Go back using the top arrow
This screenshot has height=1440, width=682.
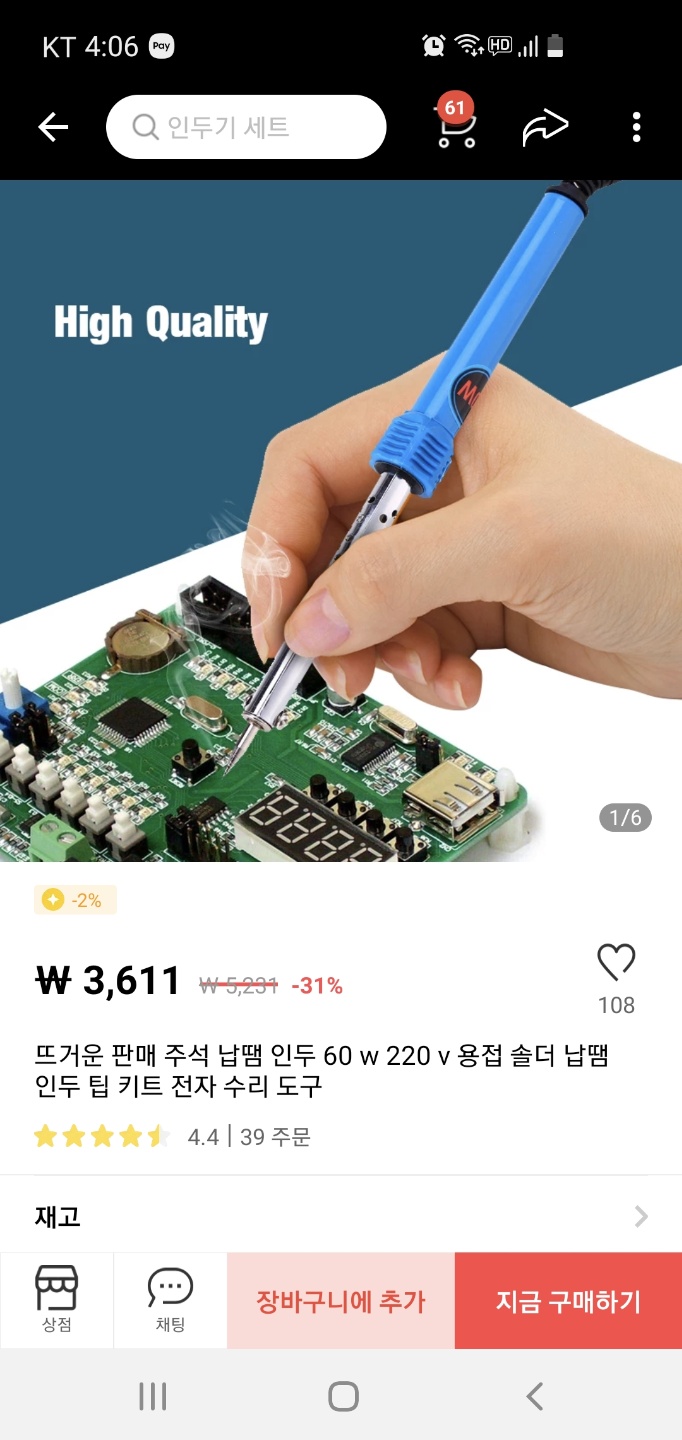coord(53,127)
